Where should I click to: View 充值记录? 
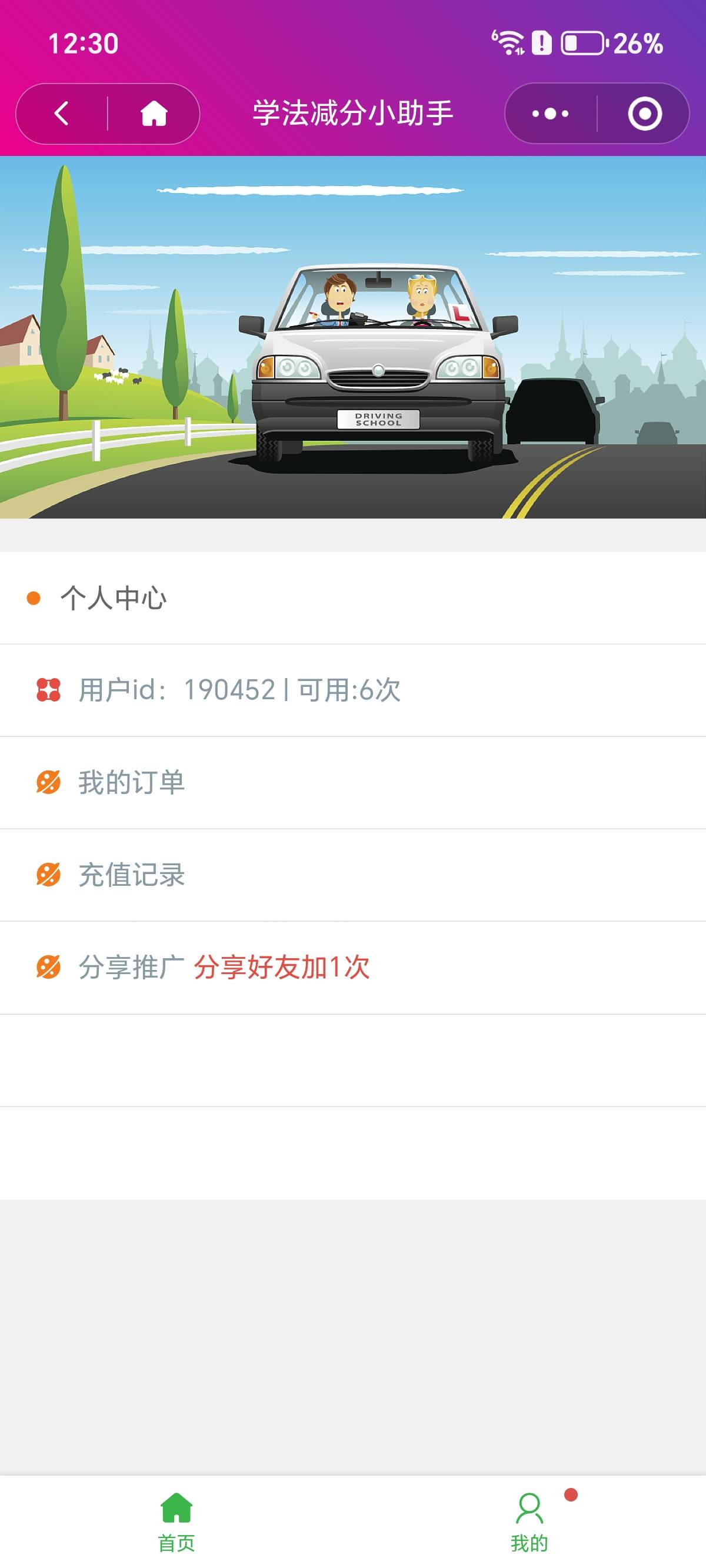coord(131,875)
